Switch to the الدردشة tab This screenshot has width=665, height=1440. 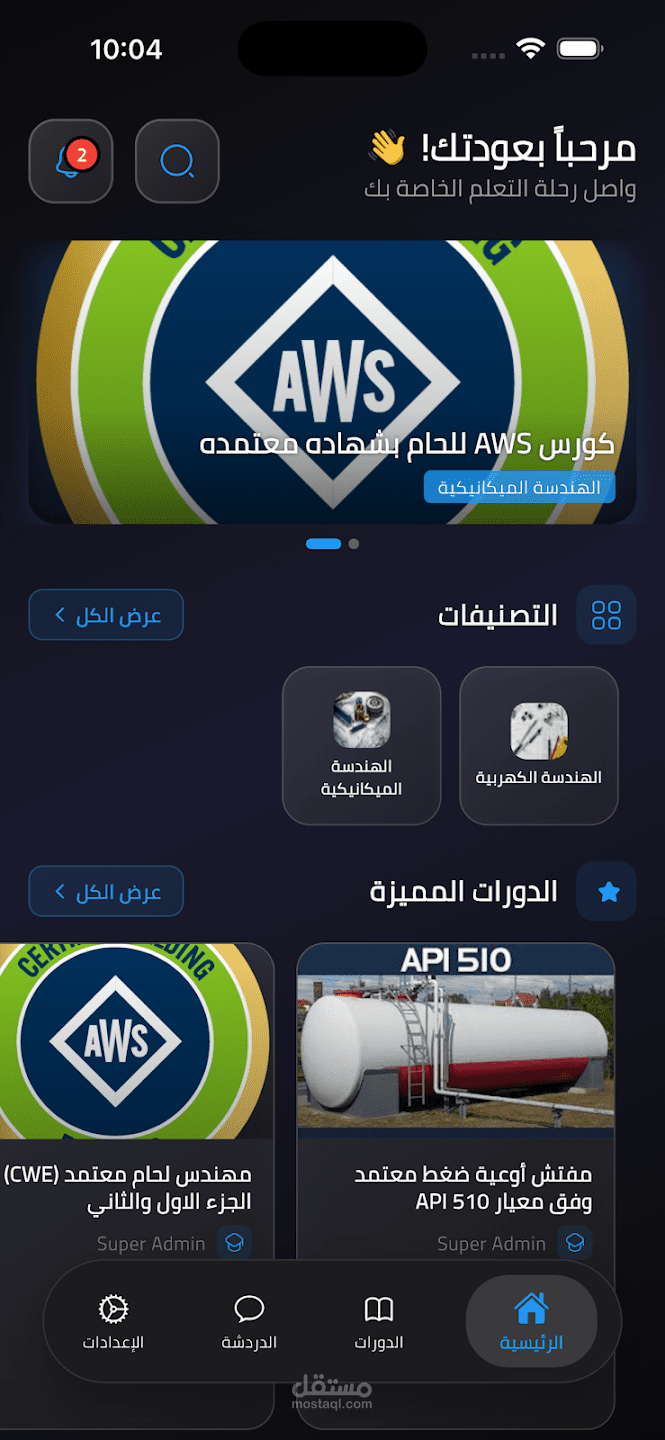(x=249, y=1321)
